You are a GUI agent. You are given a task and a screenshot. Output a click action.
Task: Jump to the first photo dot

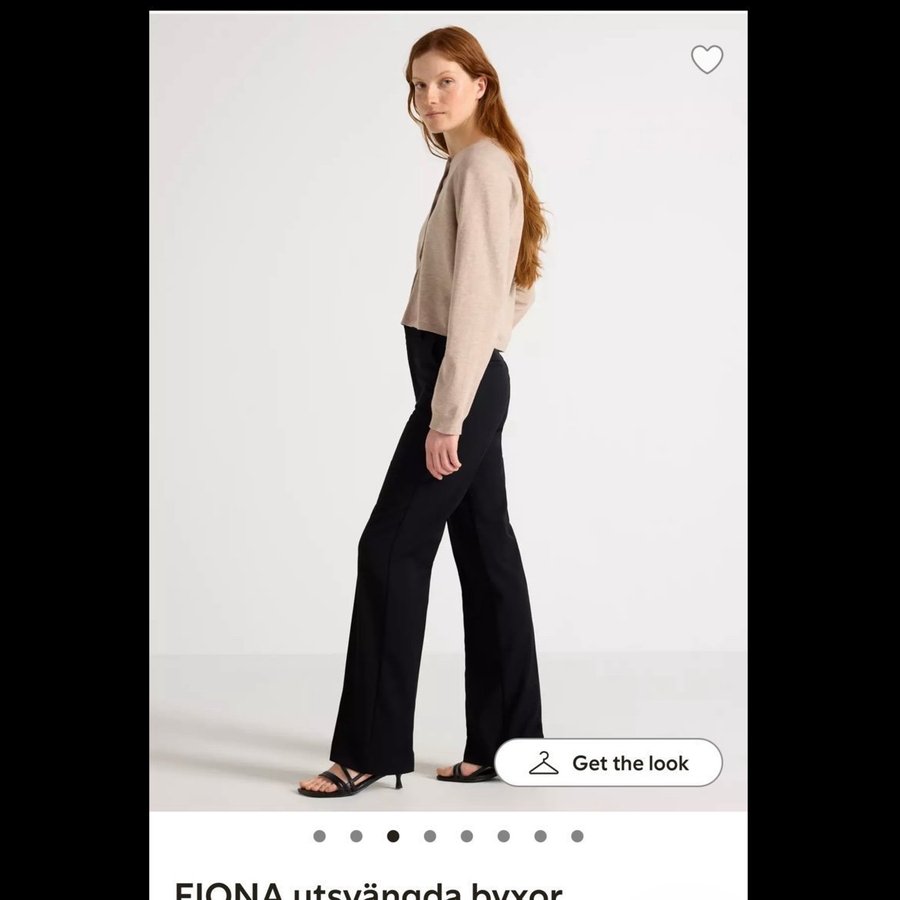coord(319,836)
